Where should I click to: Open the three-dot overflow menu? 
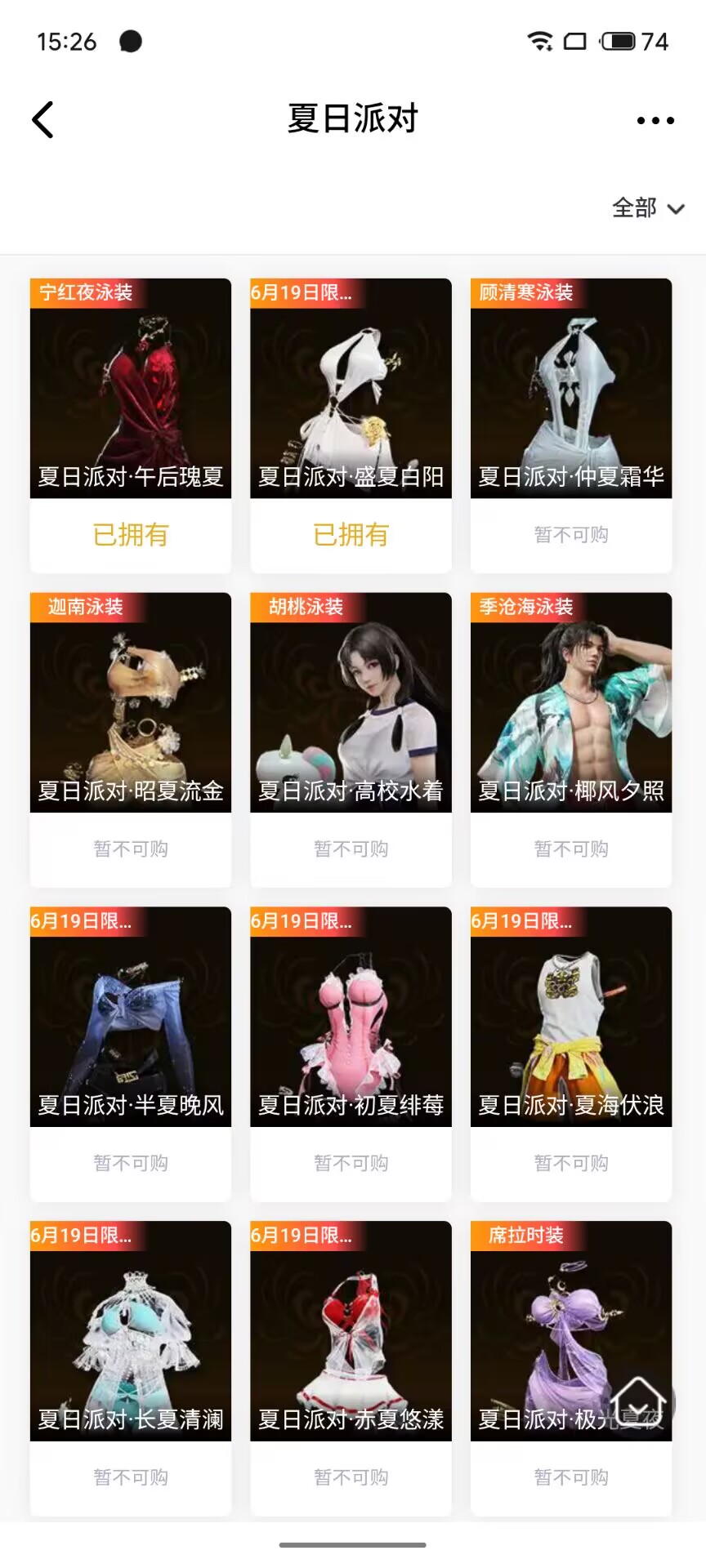pyautogui.click(x=655, y=121)
